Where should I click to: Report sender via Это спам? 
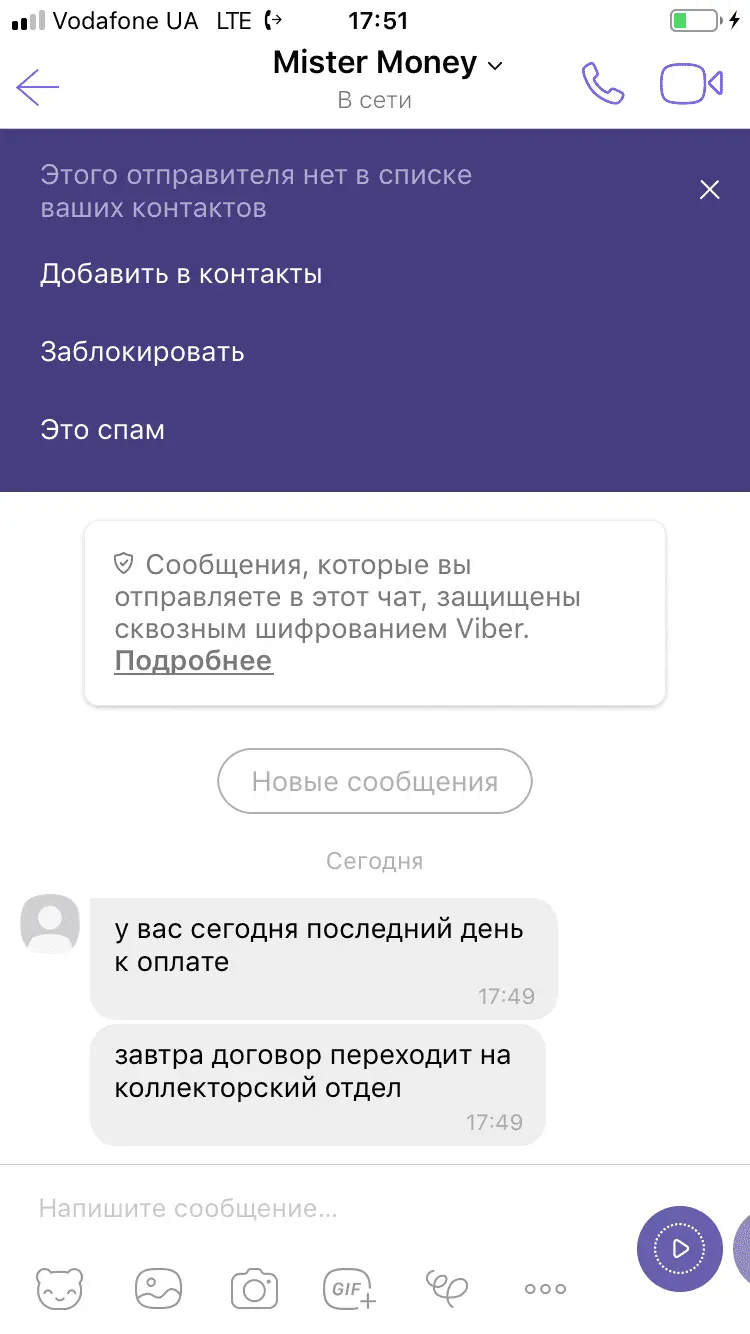(x=103, y=430)
